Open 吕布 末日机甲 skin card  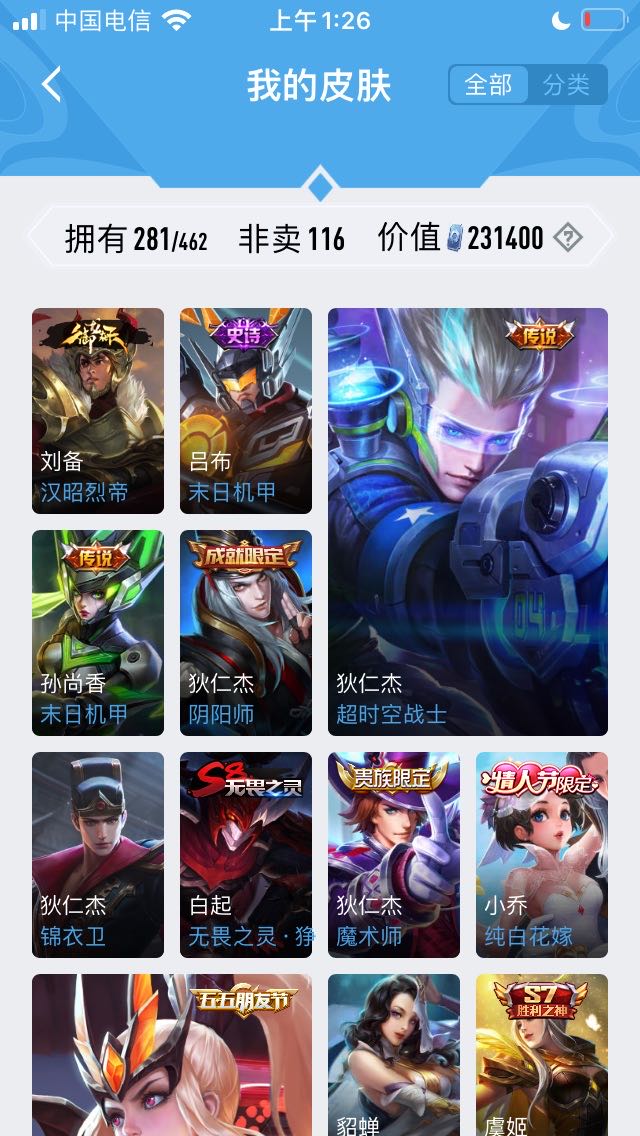(x=246, y=410)
